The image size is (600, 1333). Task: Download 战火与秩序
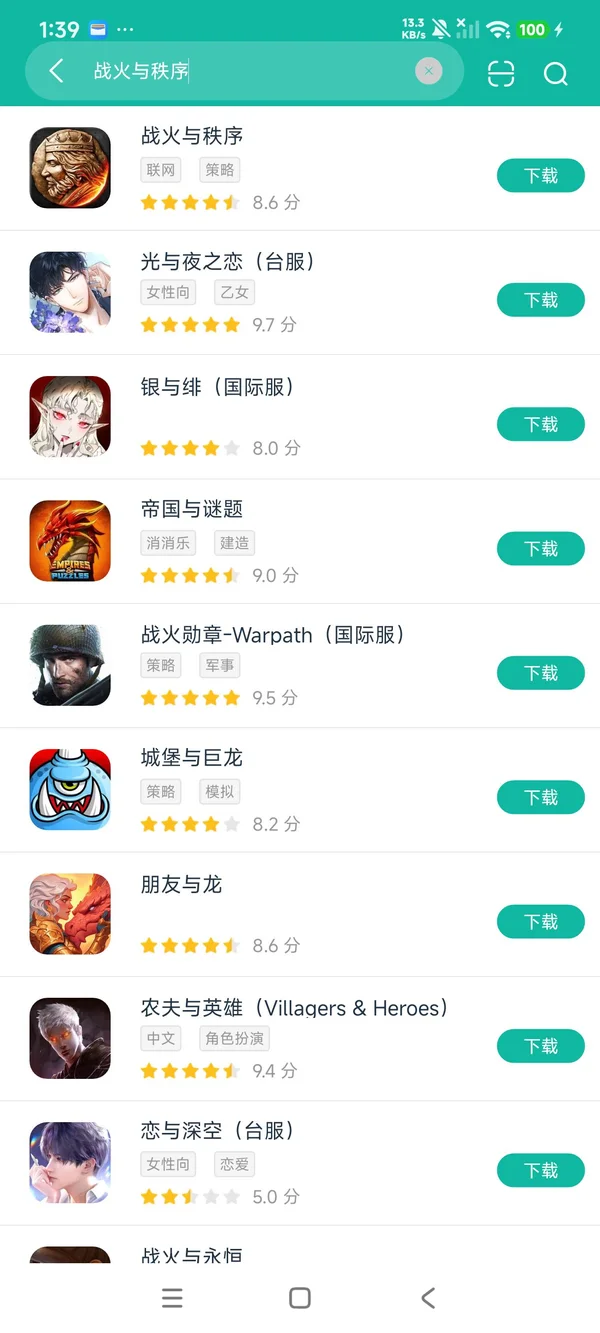click(x=540, y=176)
